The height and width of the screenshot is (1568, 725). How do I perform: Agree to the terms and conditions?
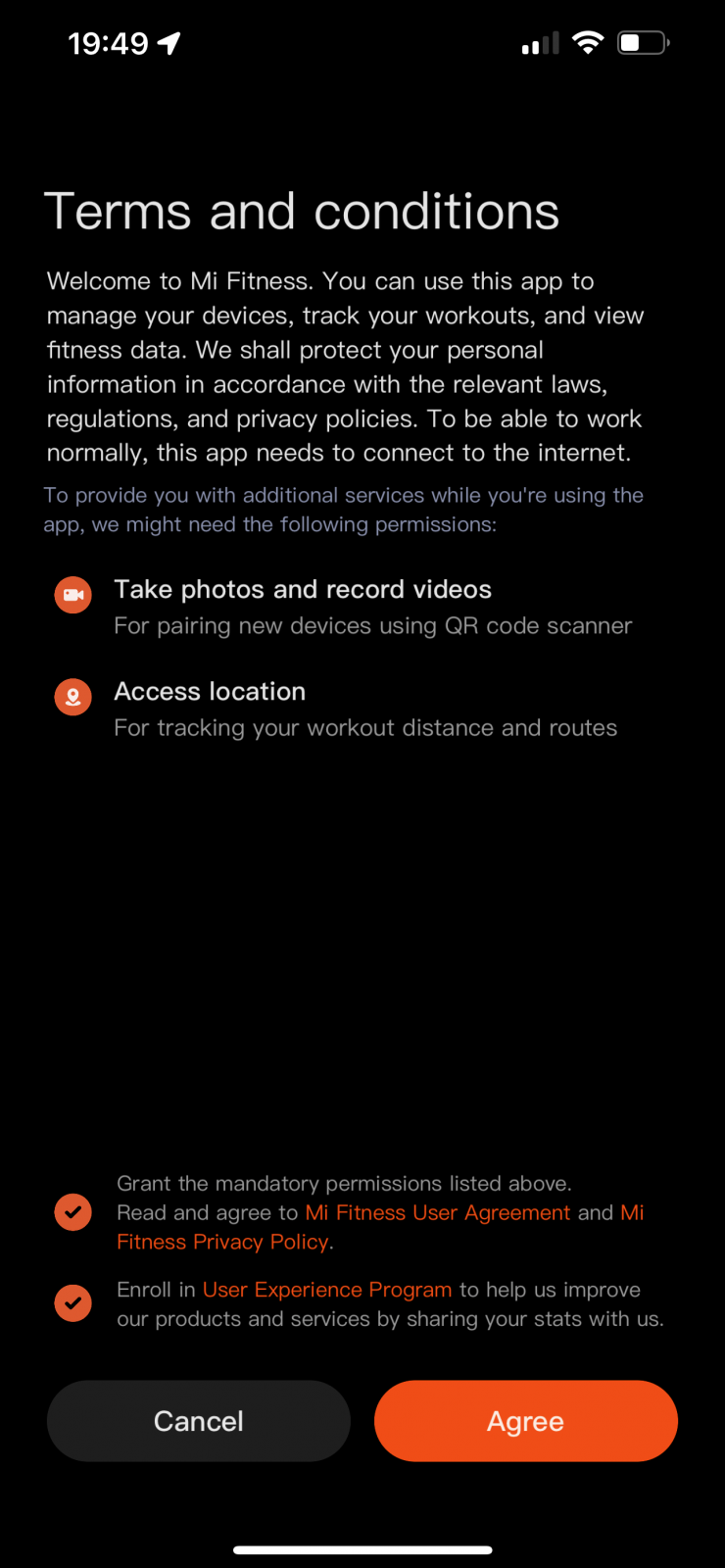click(525, 1421)
